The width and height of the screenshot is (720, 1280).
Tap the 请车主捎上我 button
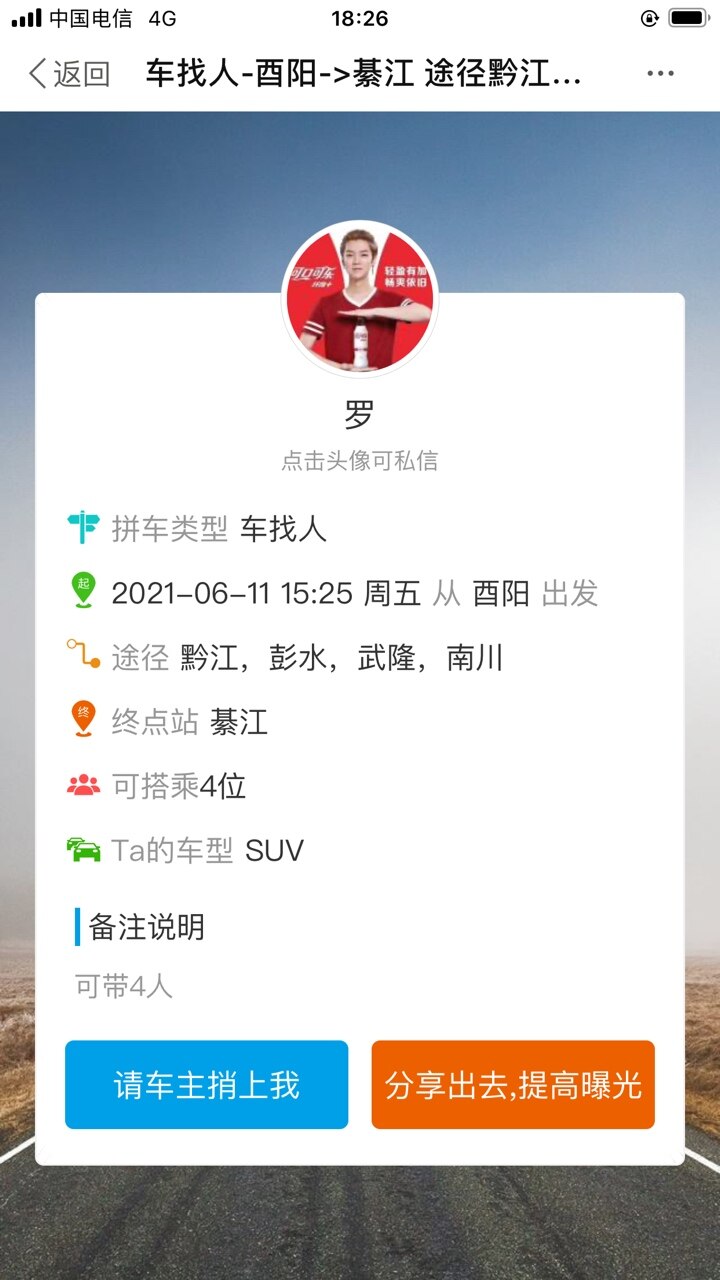[207, 1085]
